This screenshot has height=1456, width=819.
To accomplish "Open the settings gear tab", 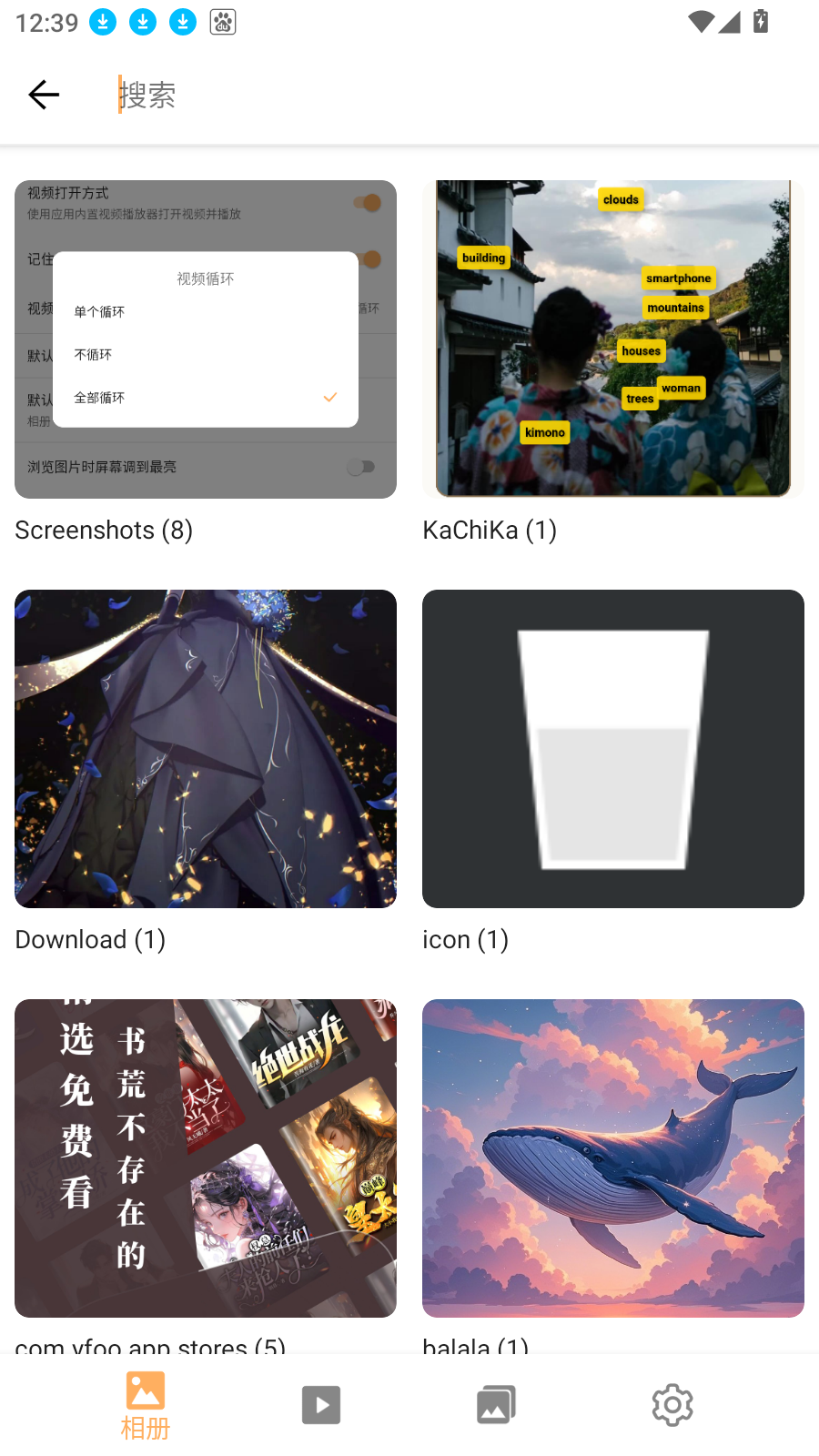I will click(672, 1405).
